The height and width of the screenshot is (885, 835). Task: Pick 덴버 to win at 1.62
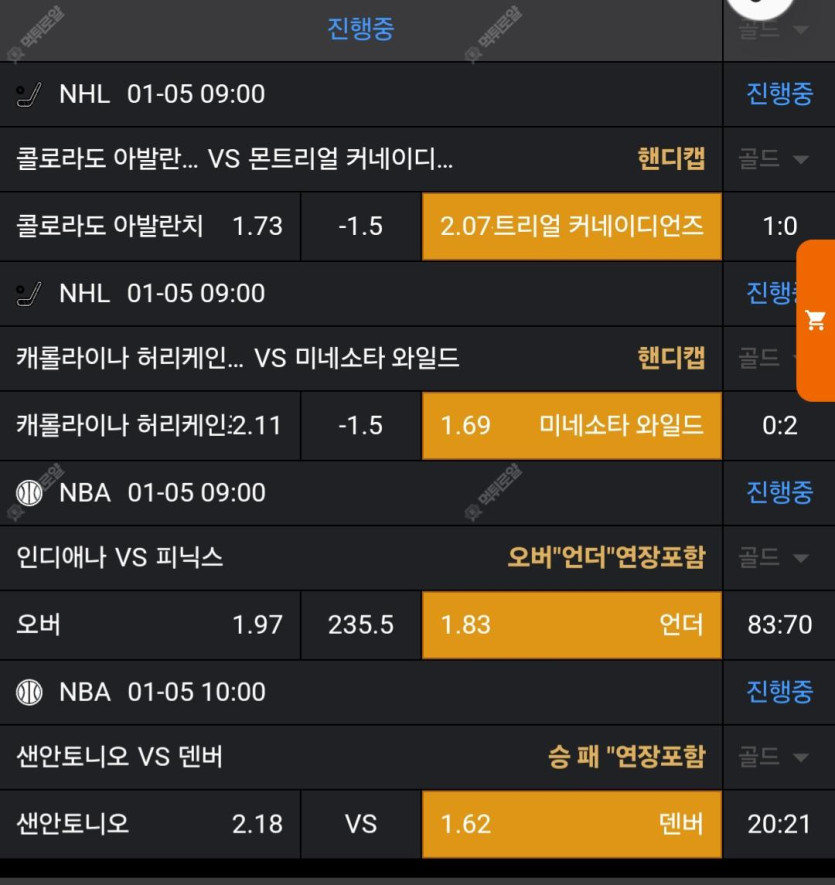point(571,824)
